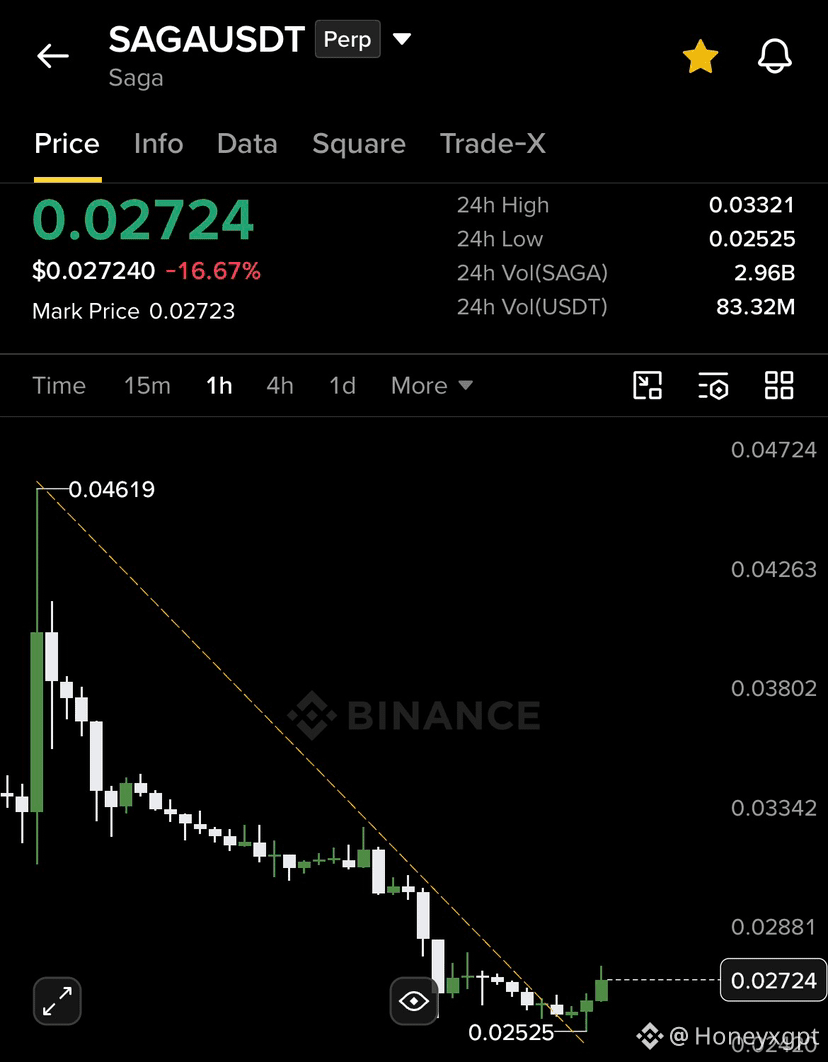828x1062 pixels.
Task: Choose the 4h interval
Action: [x=280, y=385]
